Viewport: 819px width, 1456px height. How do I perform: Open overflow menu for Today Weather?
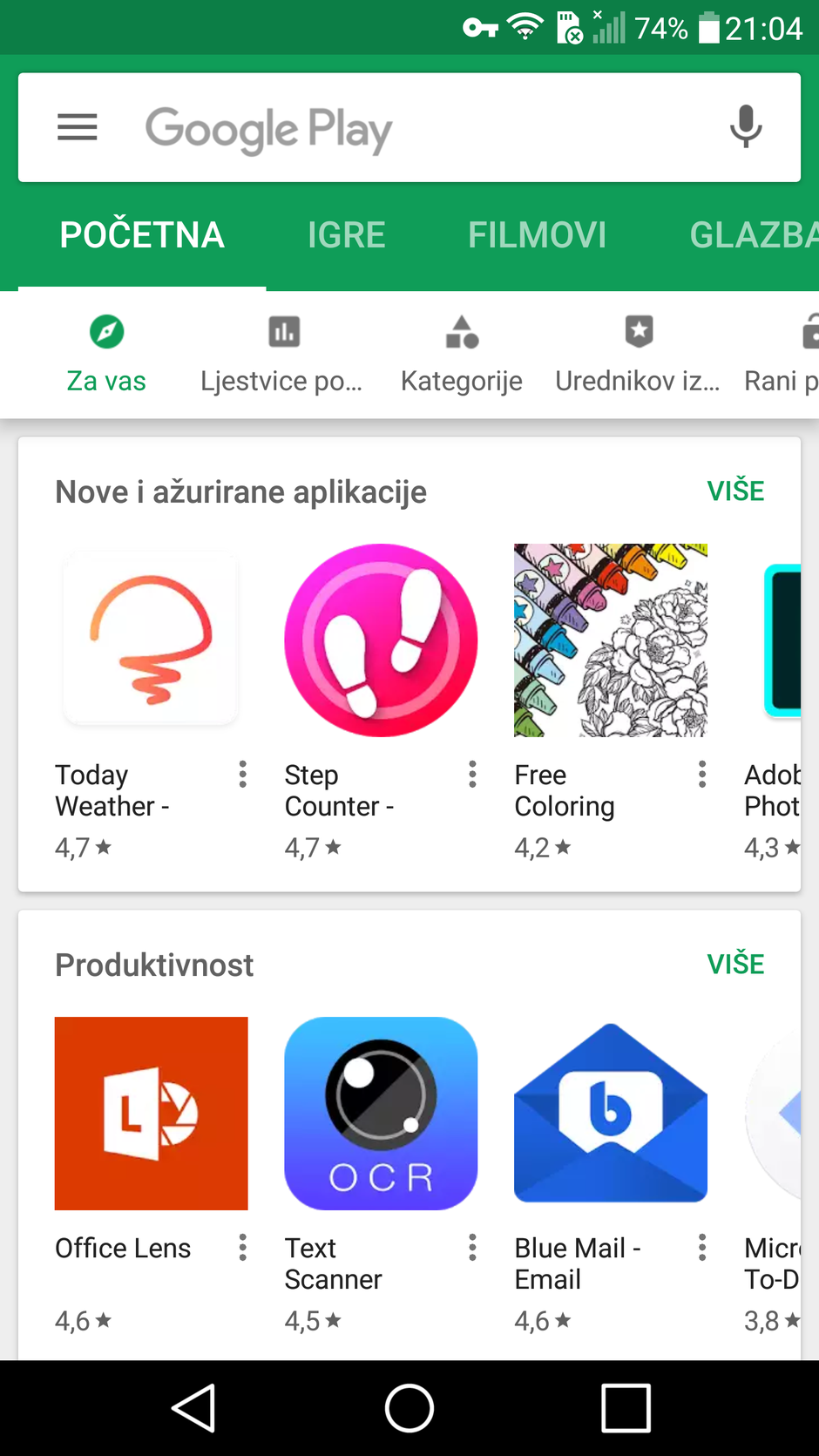pyautogui.click(x=243, y=774)
